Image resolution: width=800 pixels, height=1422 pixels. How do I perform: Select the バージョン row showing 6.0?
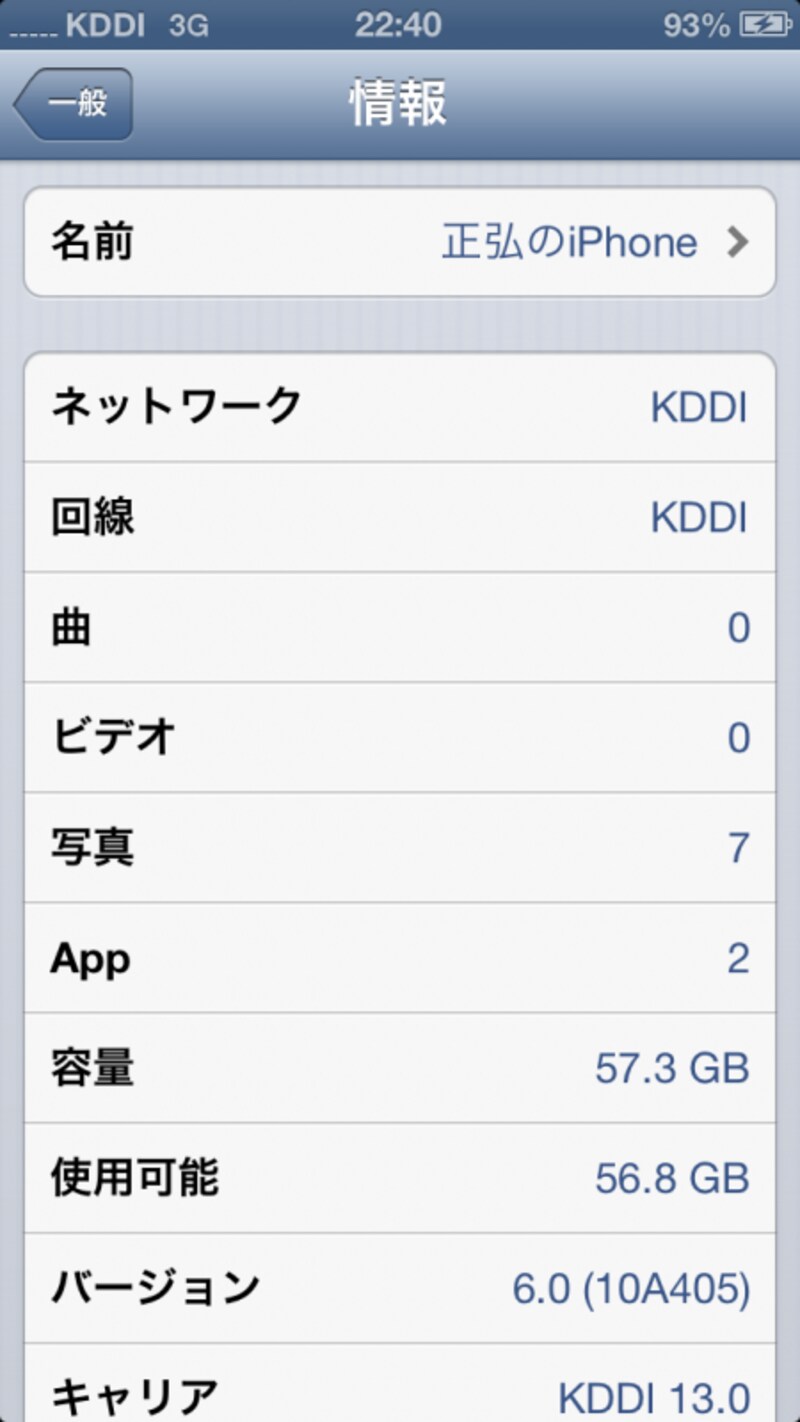400,1288
